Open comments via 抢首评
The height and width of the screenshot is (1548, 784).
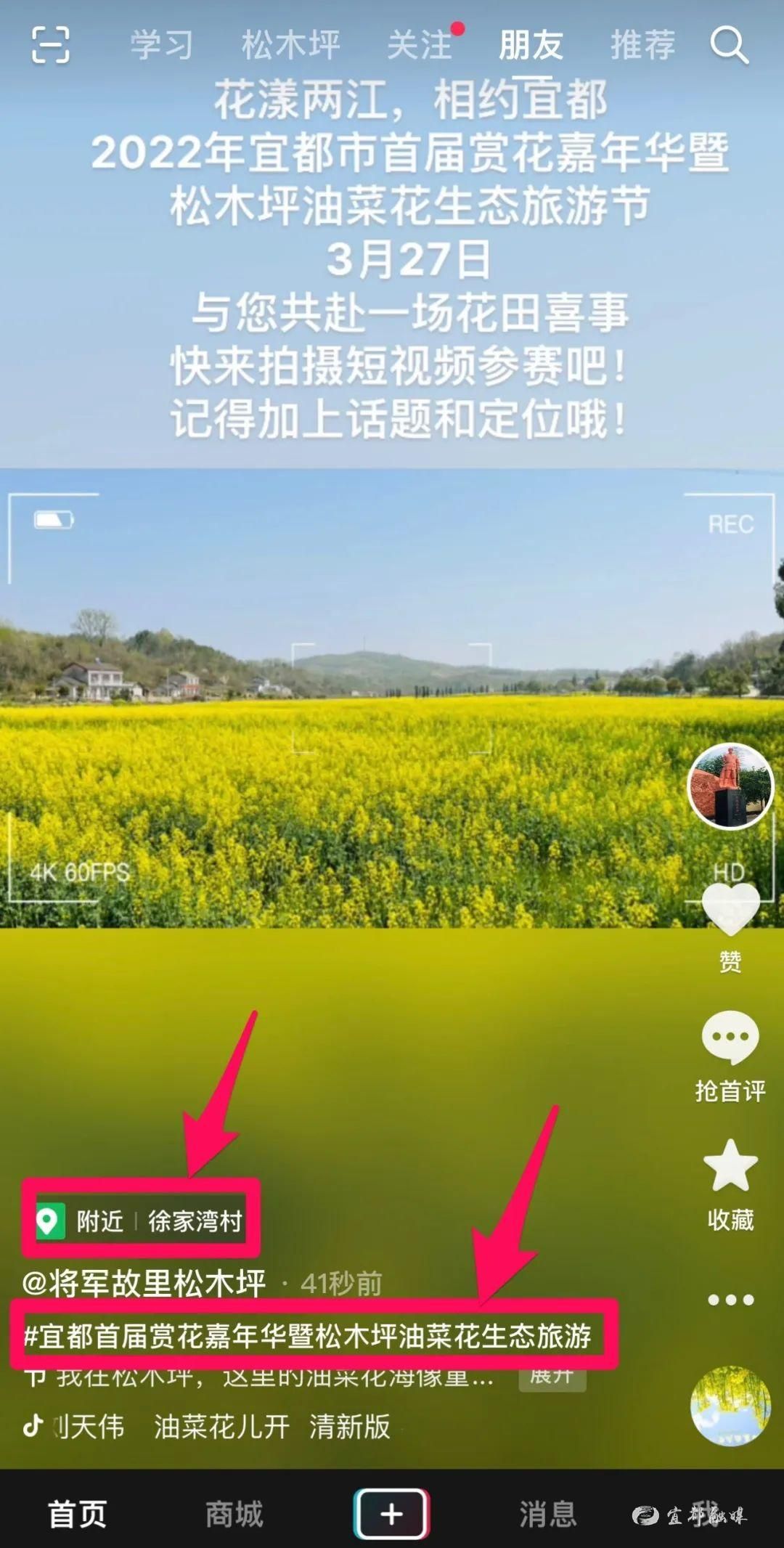point(730,1040)
